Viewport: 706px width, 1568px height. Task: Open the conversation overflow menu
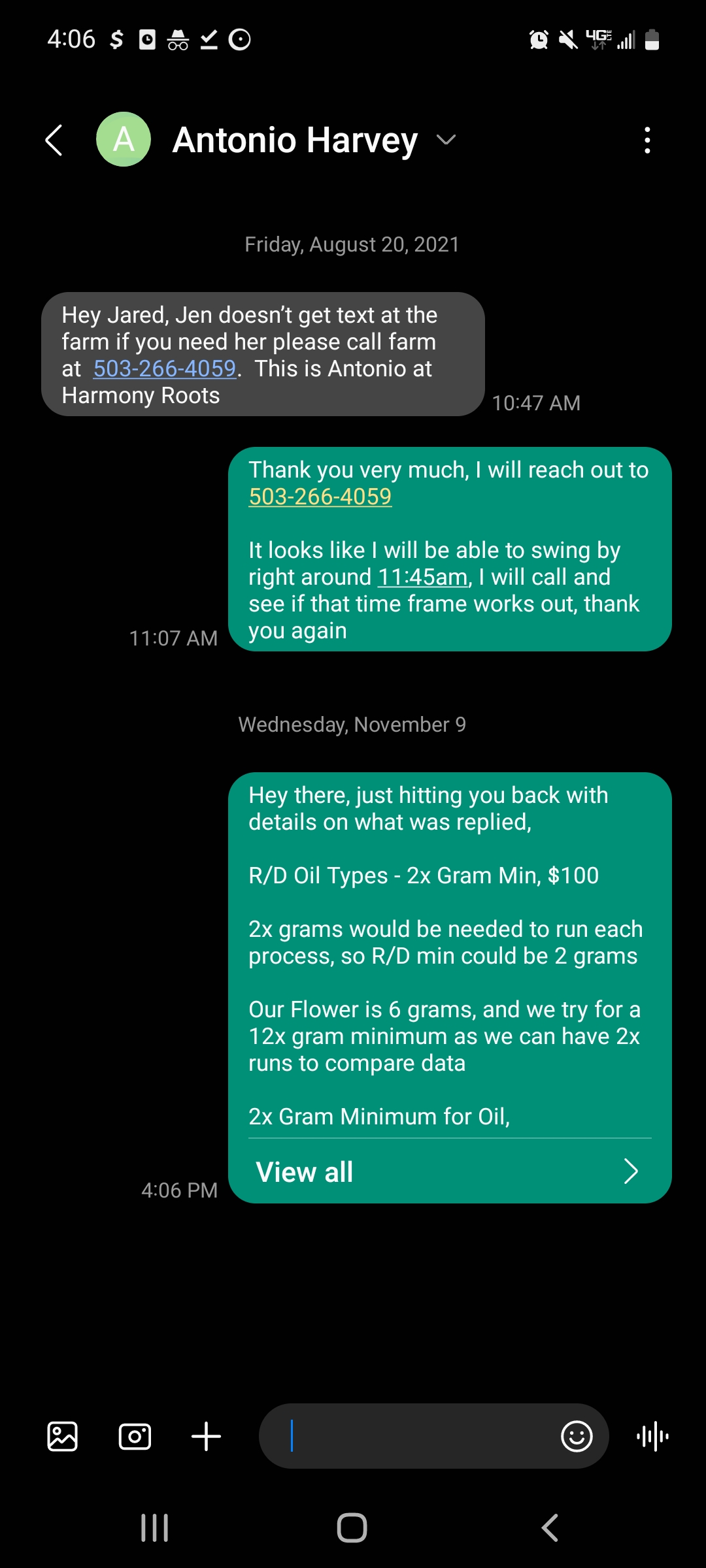[x=647, y=140]
